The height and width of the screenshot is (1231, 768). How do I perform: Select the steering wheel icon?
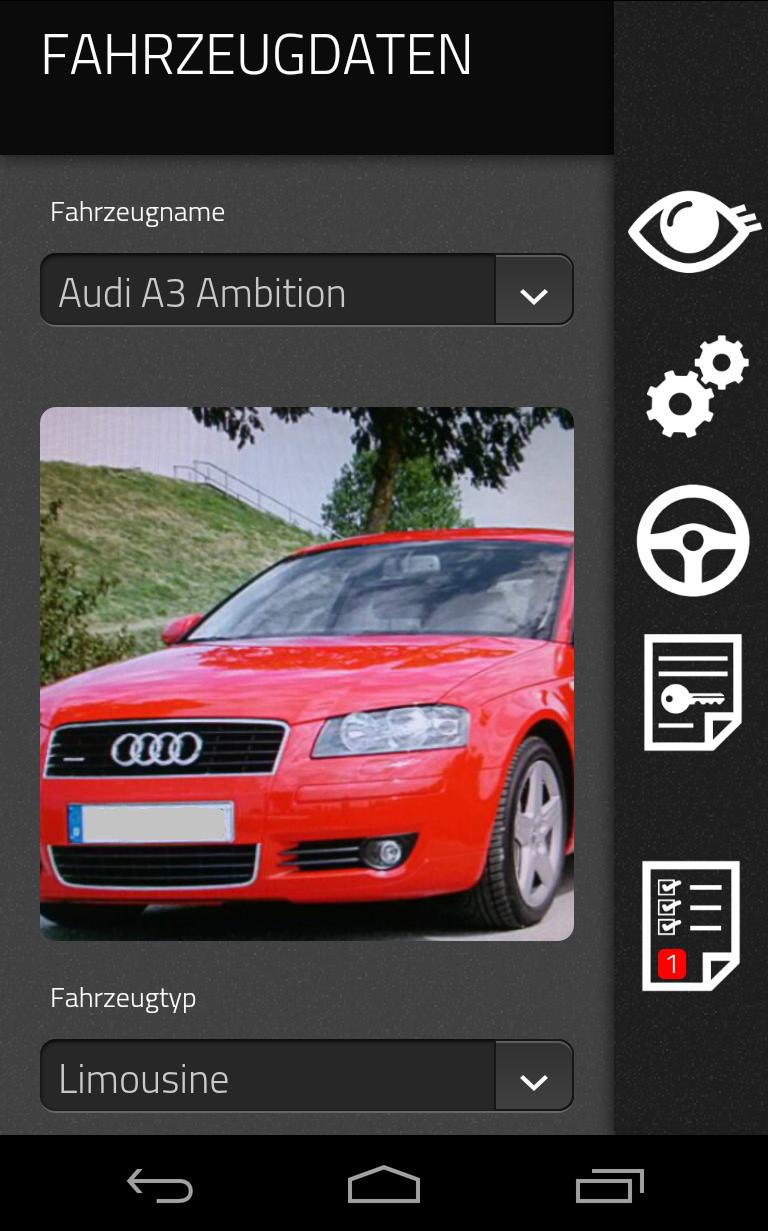[693, 540]
